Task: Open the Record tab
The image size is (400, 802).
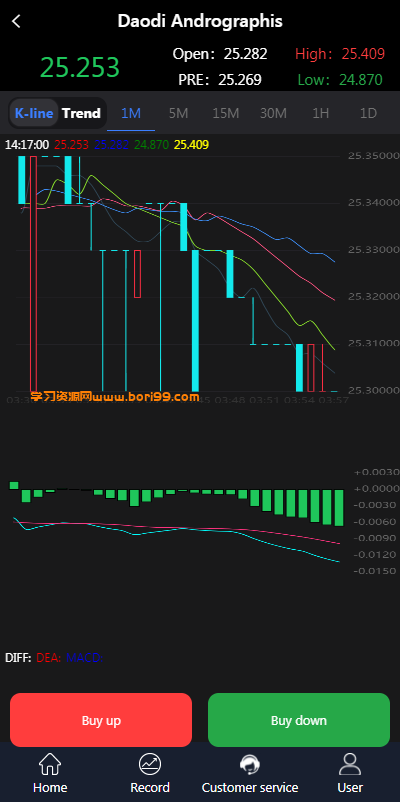Action: coord(150,773)
